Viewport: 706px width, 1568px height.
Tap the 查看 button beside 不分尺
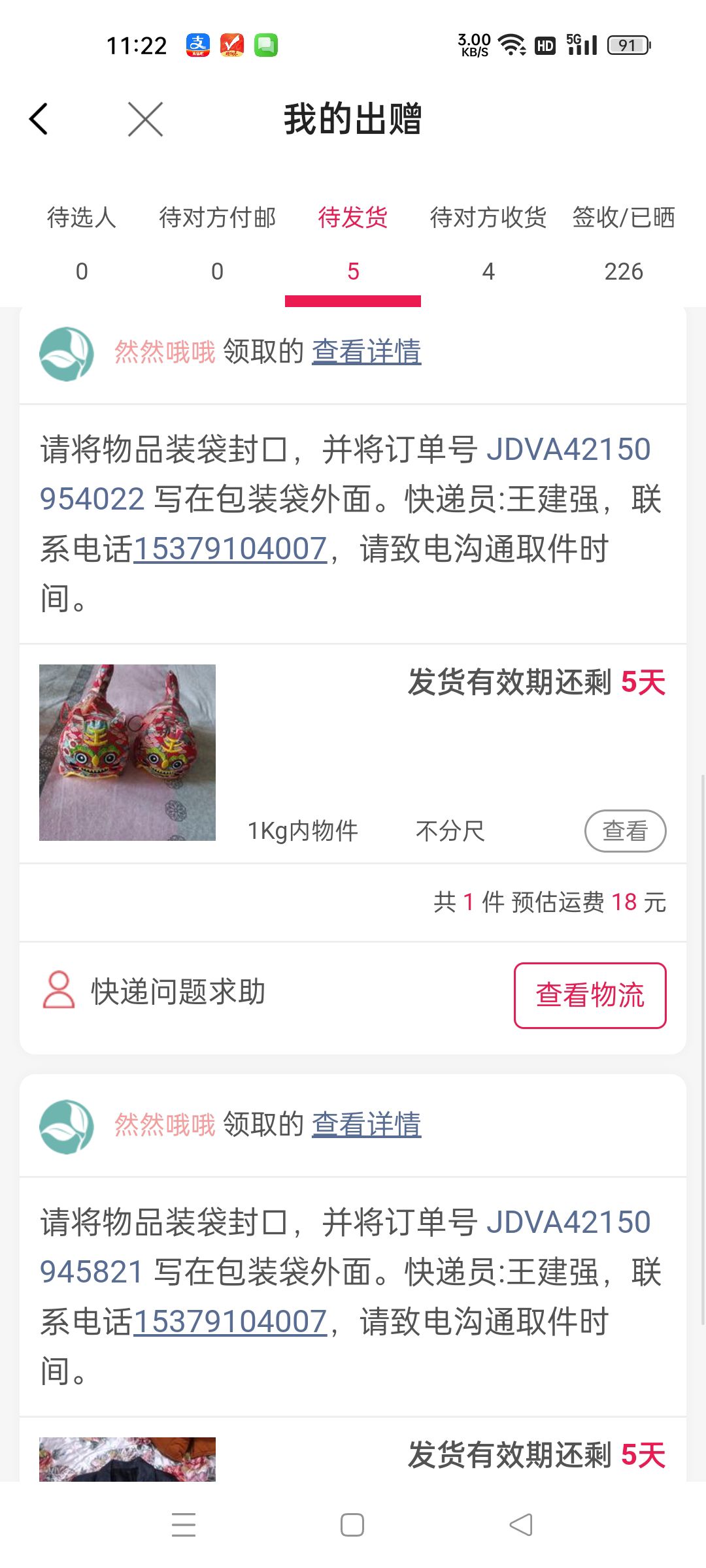(x=625, y=831)
